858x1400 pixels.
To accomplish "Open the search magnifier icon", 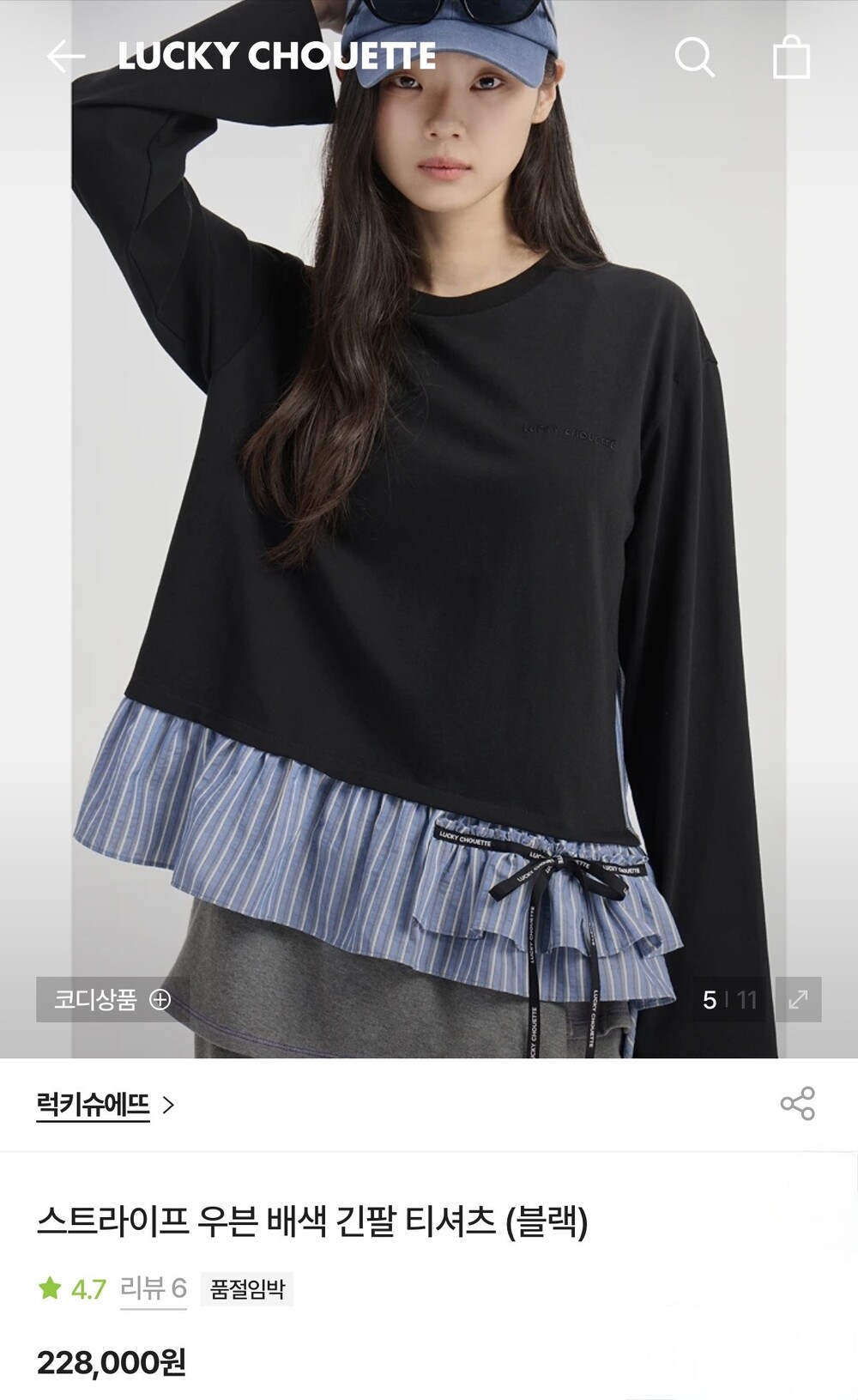I will pyautogui.click(x=694, y=58).
